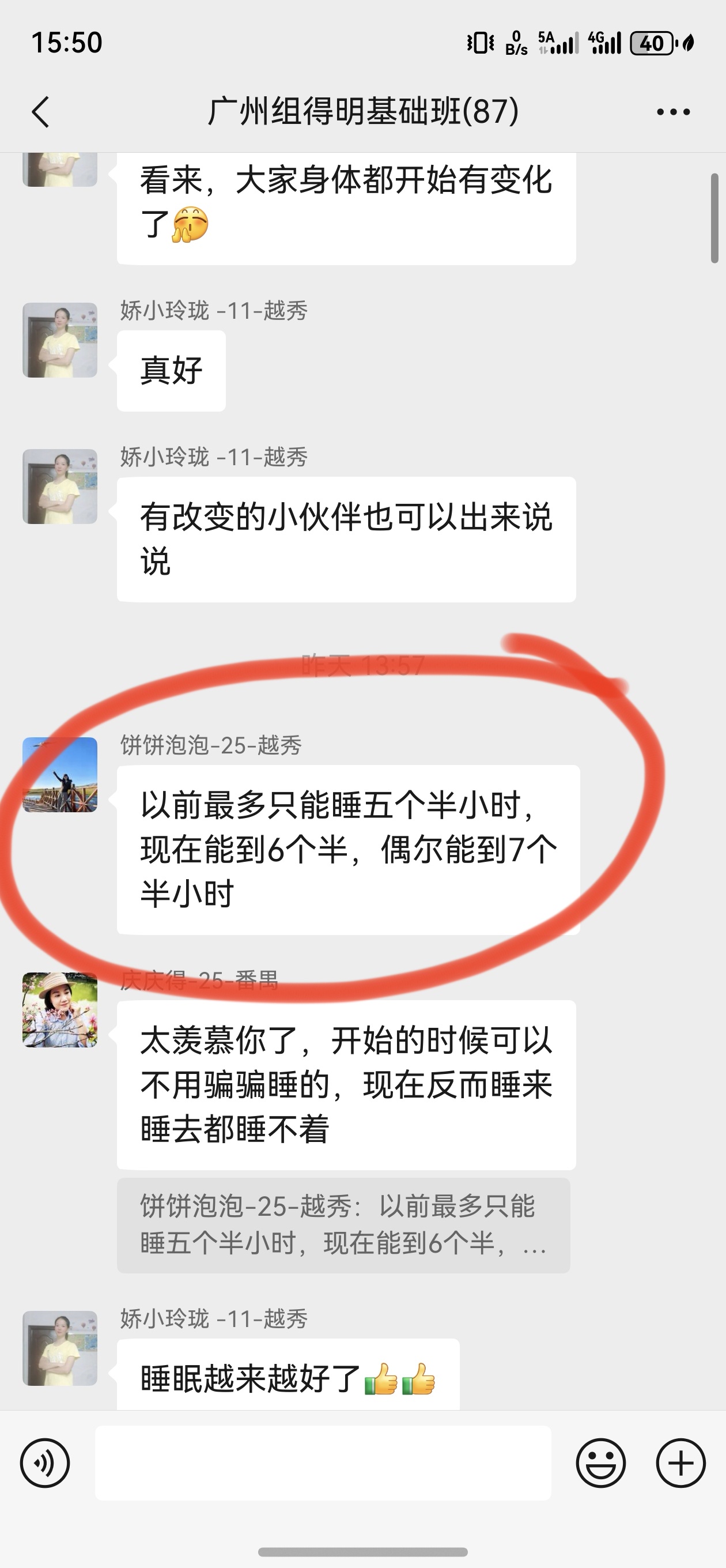Open the group chat options menu
The height and width of the screenshot is (1568, 726).
pos(673,112)
